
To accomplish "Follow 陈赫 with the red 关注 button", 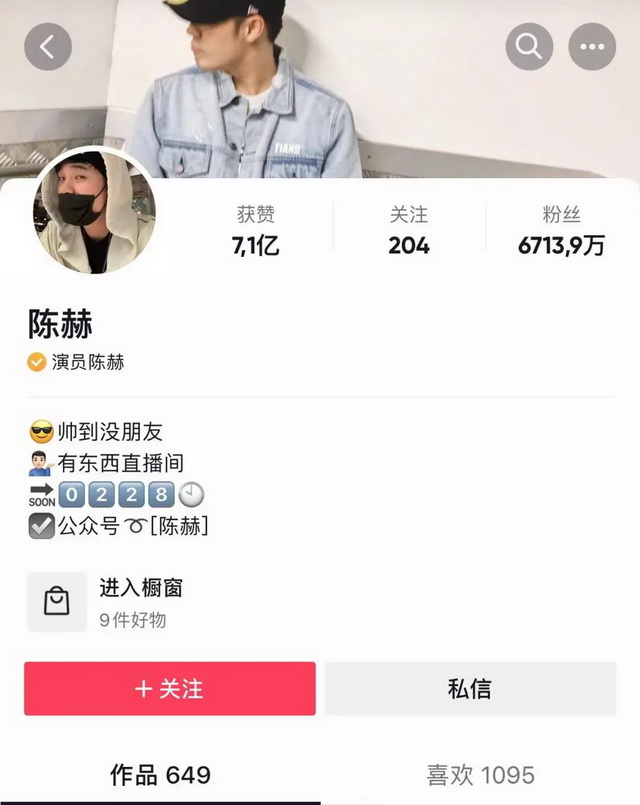I will [170, 689].
